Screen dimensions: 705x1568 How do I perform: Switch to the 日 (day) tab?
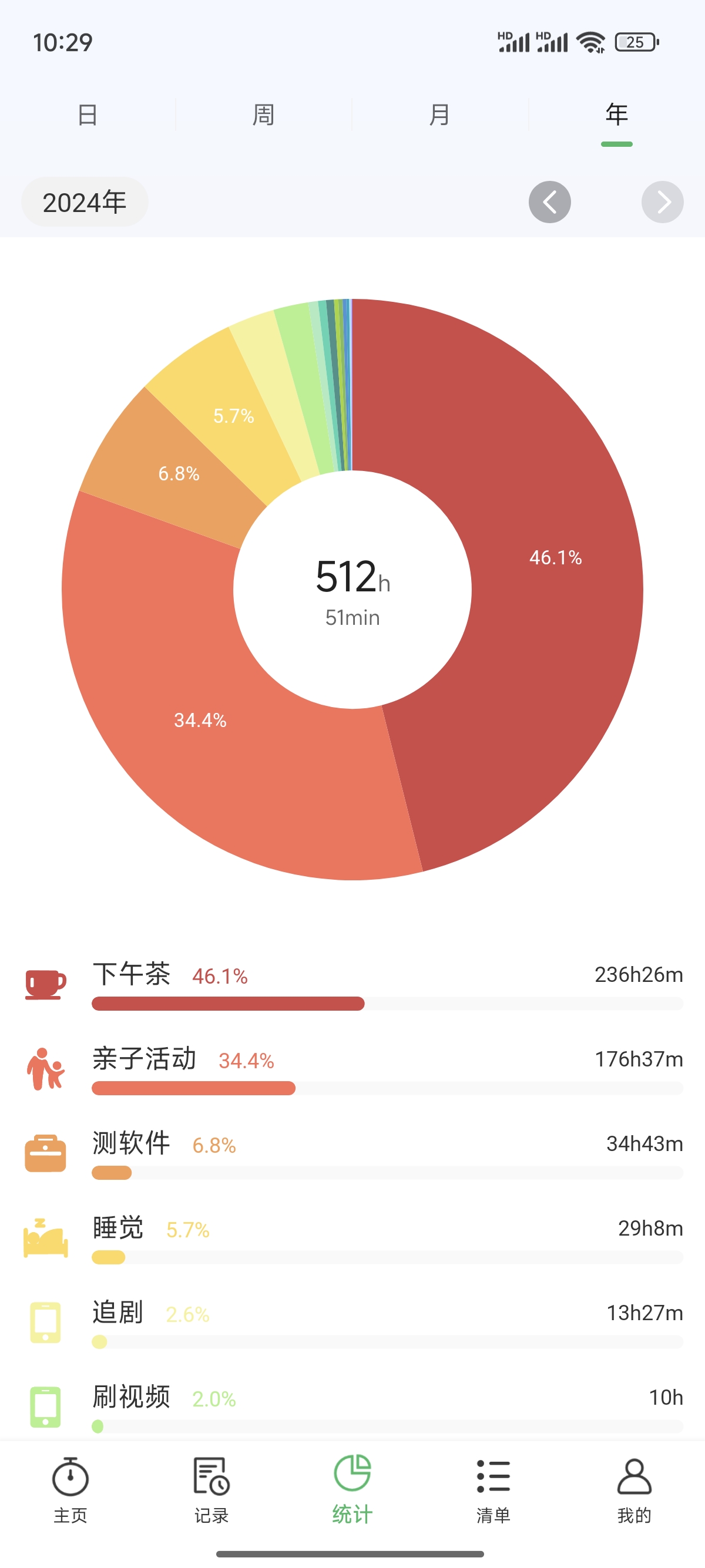tap(88, 115)
